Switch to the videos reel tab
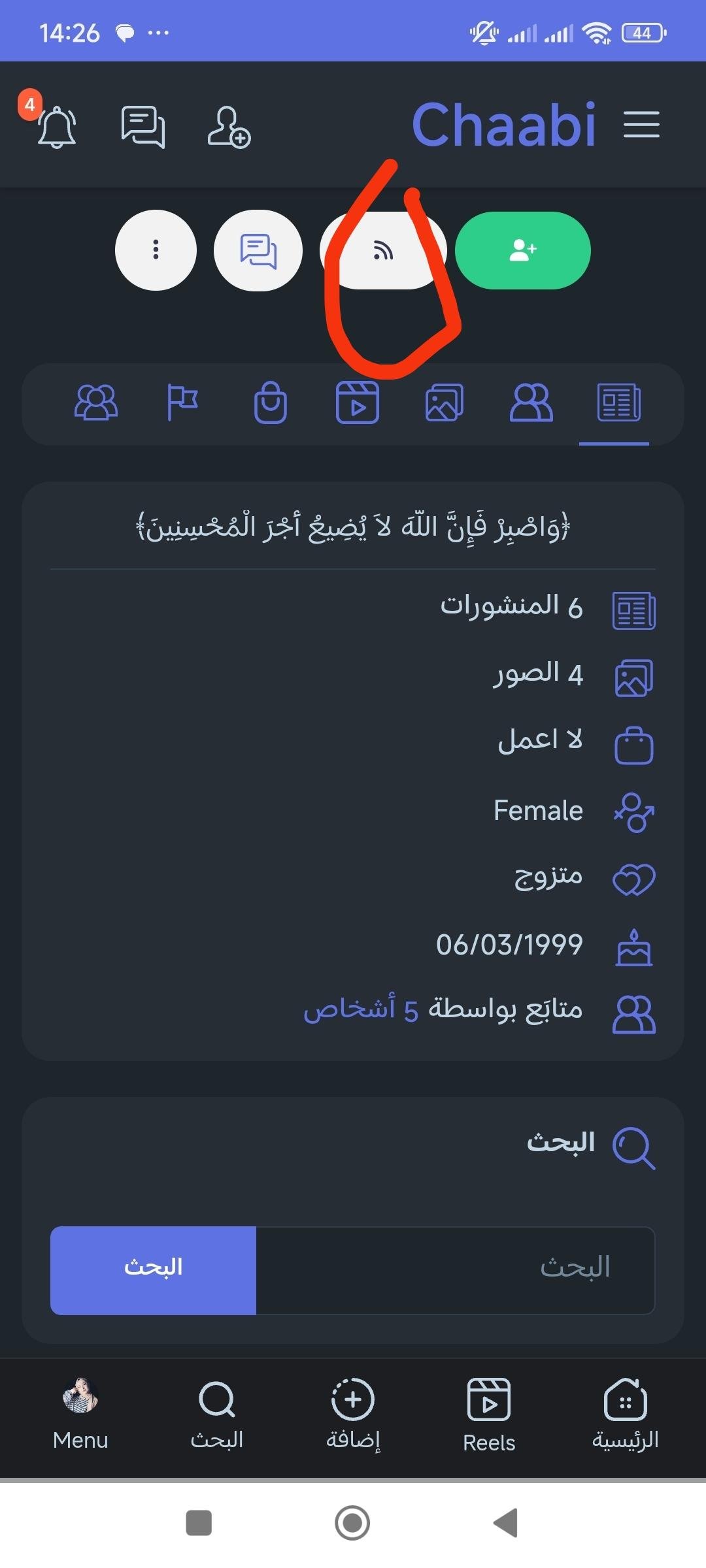The height and width of the screenshot is (1568, 706). click(357, 402)
